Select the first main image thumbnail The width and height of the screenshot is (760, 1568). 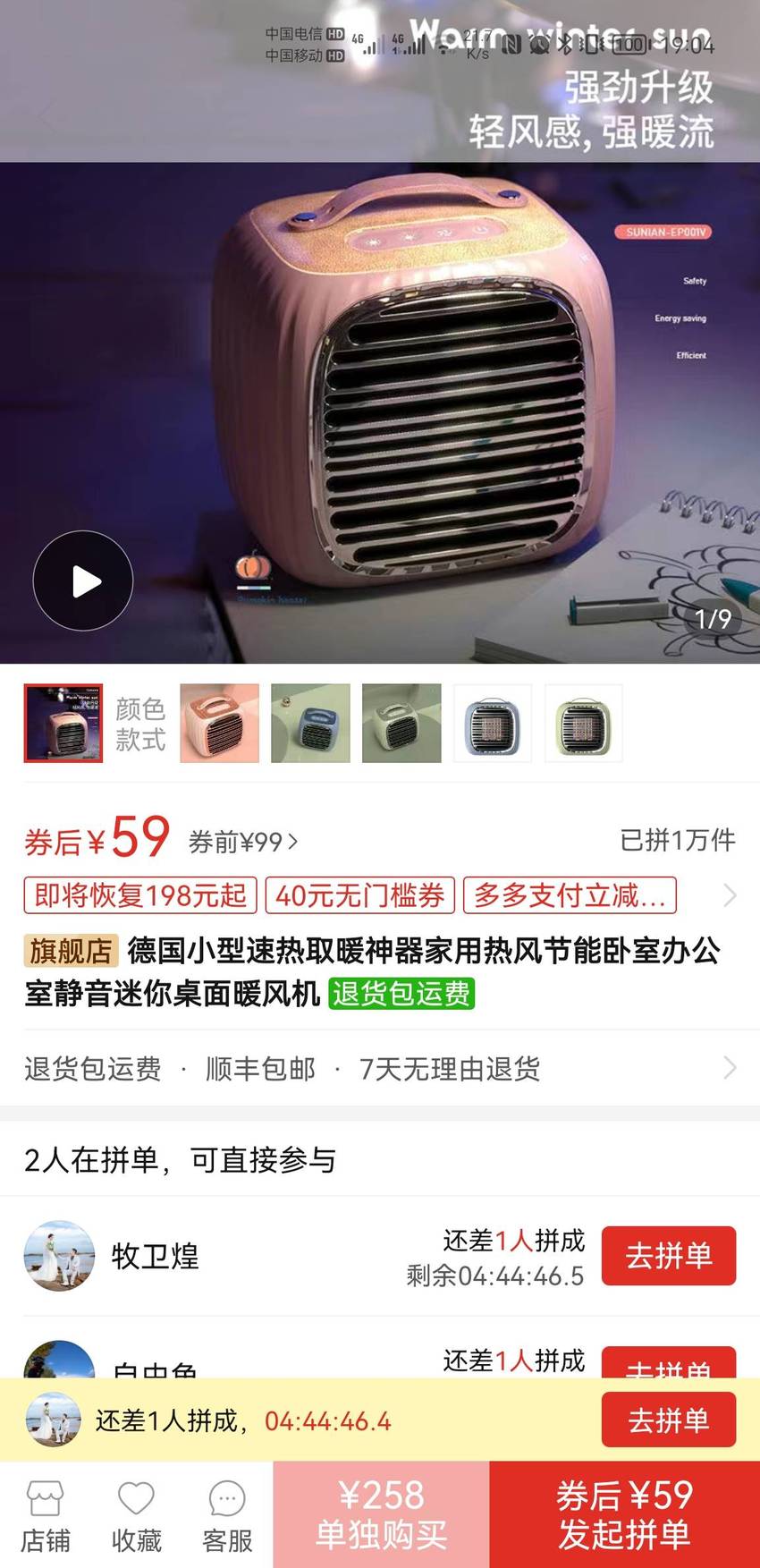(63, 723)
